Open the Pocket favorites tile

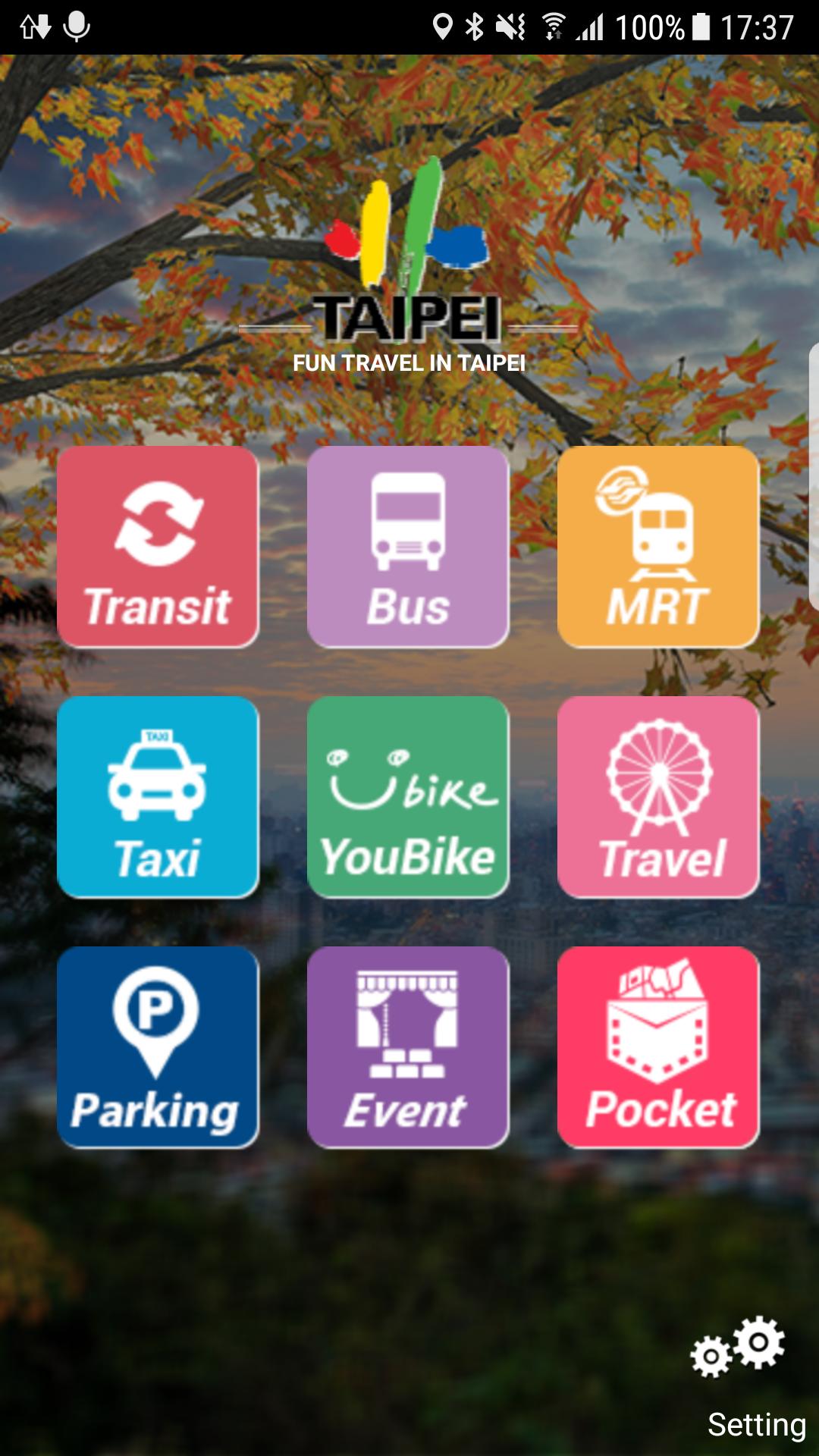(657, 1046)
